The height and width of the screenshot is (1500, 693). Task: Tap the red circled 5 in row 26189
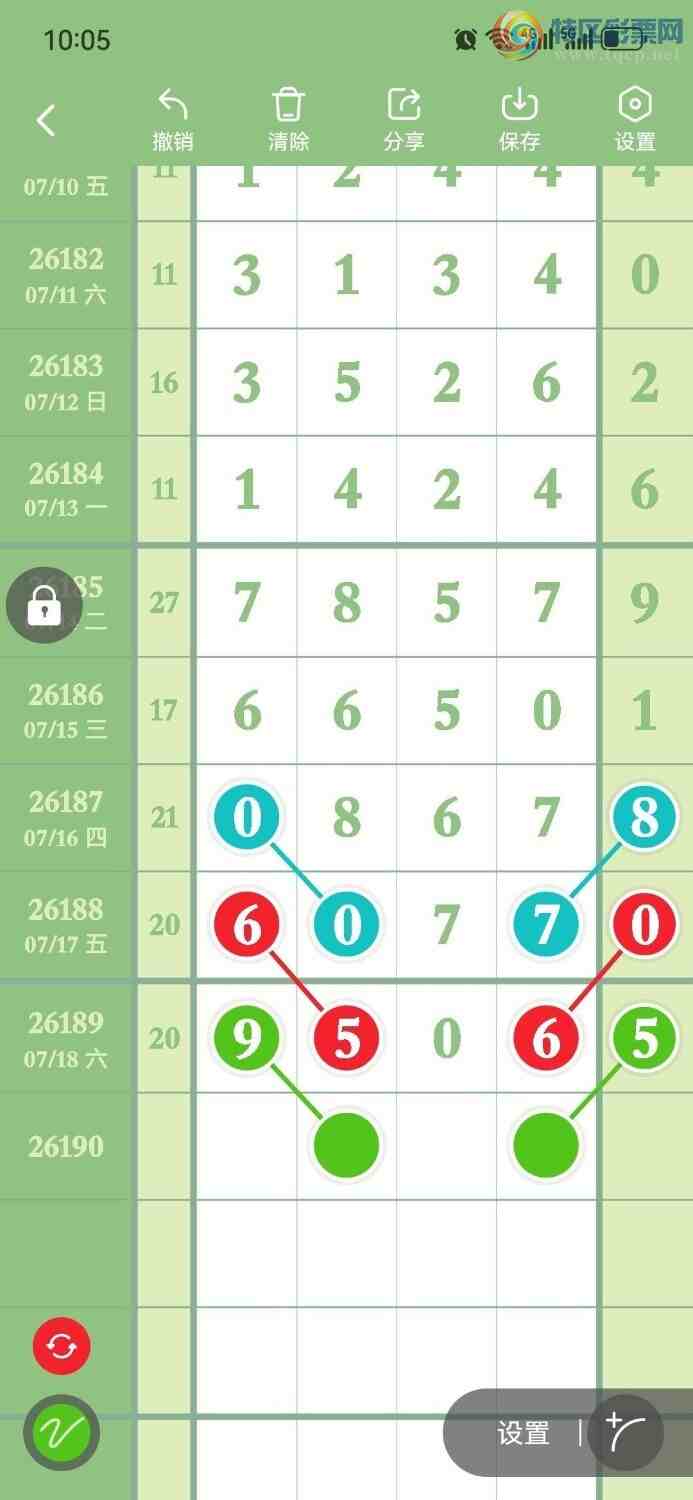(x=346, y=1039)
